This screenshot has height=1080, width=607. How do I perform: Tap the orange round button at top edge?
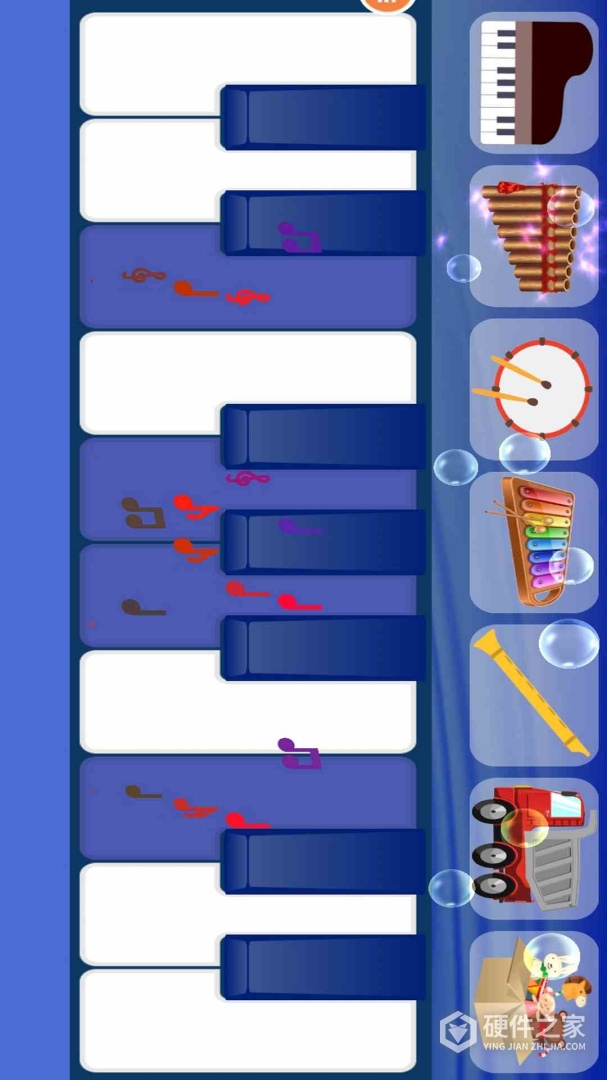(x=387, y=3)
